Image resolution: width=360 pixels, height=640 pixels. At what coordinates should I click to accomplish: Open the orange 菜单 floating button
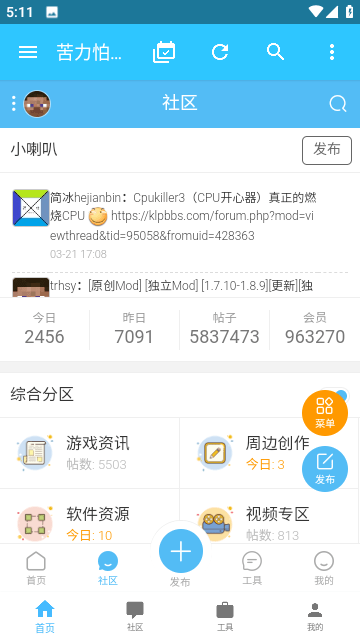click(325, 413)
